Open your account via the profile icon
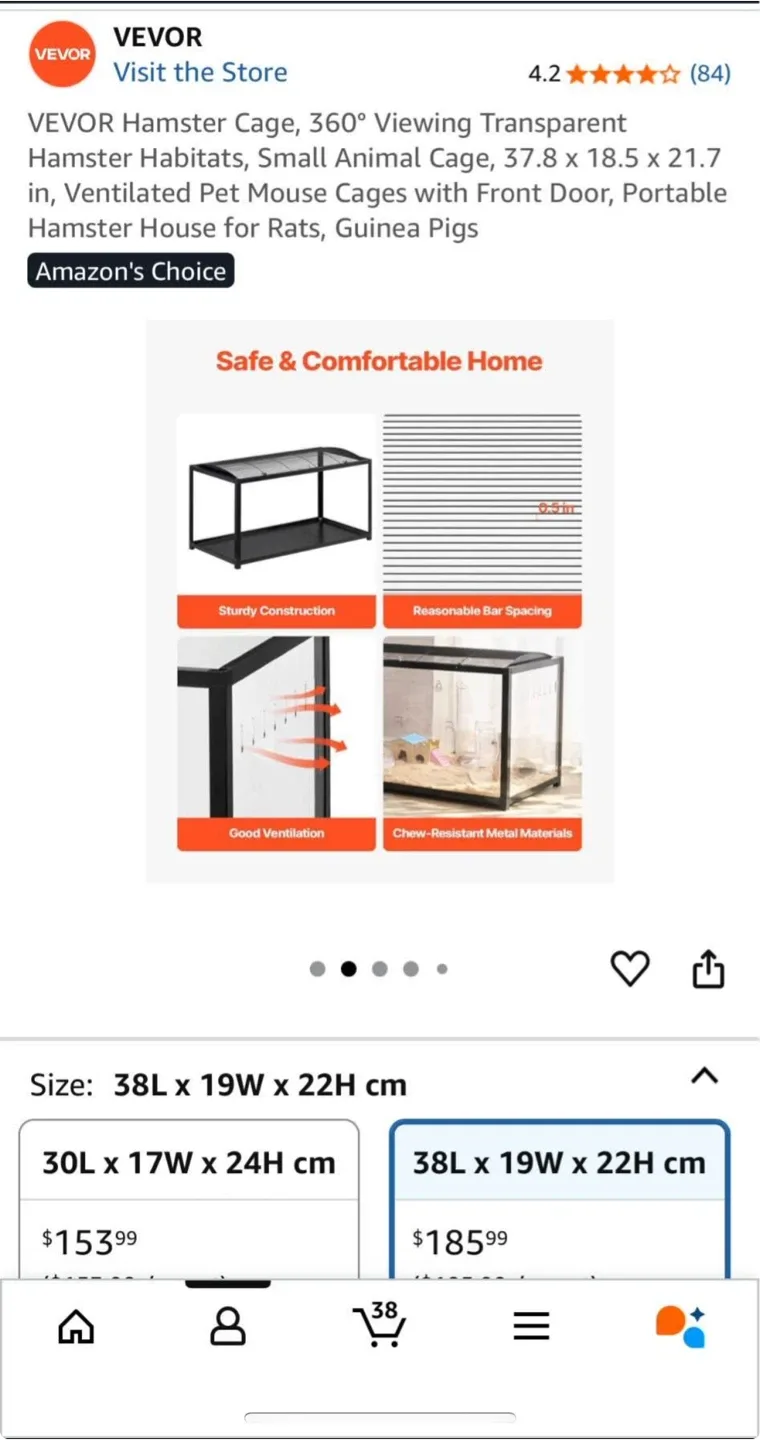Viewport: 760px width, 1440px height. (227, 1325)
